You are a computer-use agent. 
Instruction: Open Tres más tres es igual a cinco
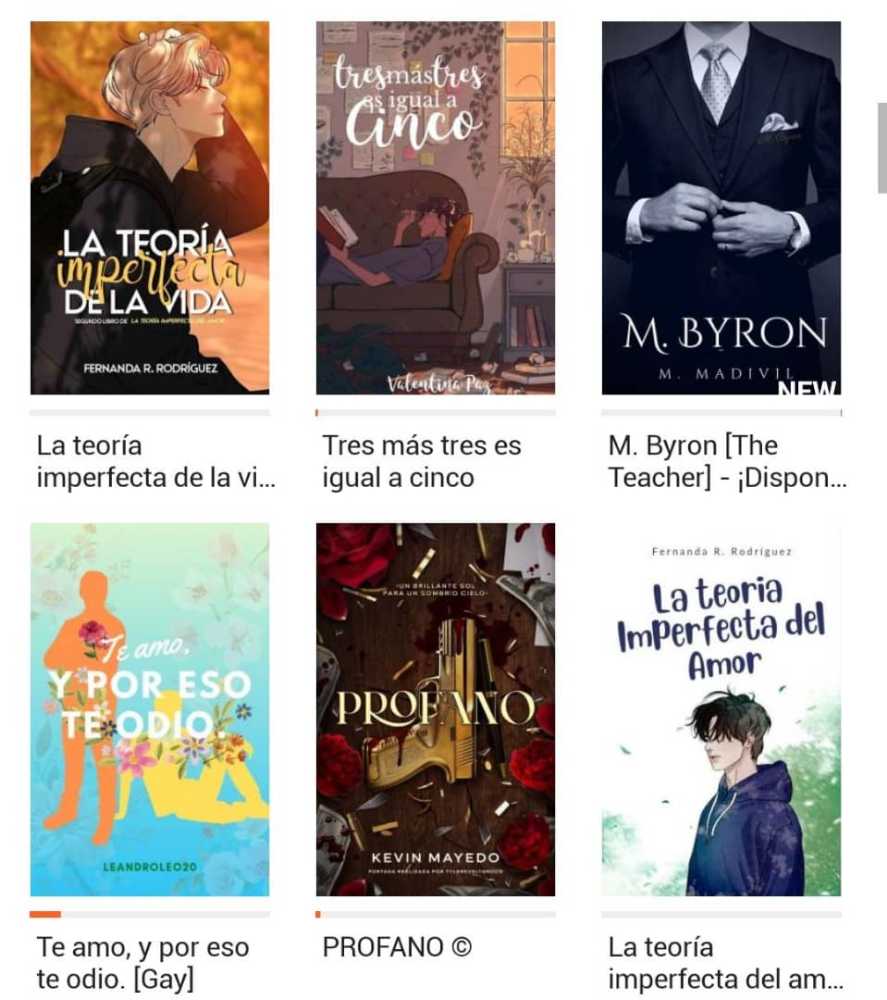point(435,208)
